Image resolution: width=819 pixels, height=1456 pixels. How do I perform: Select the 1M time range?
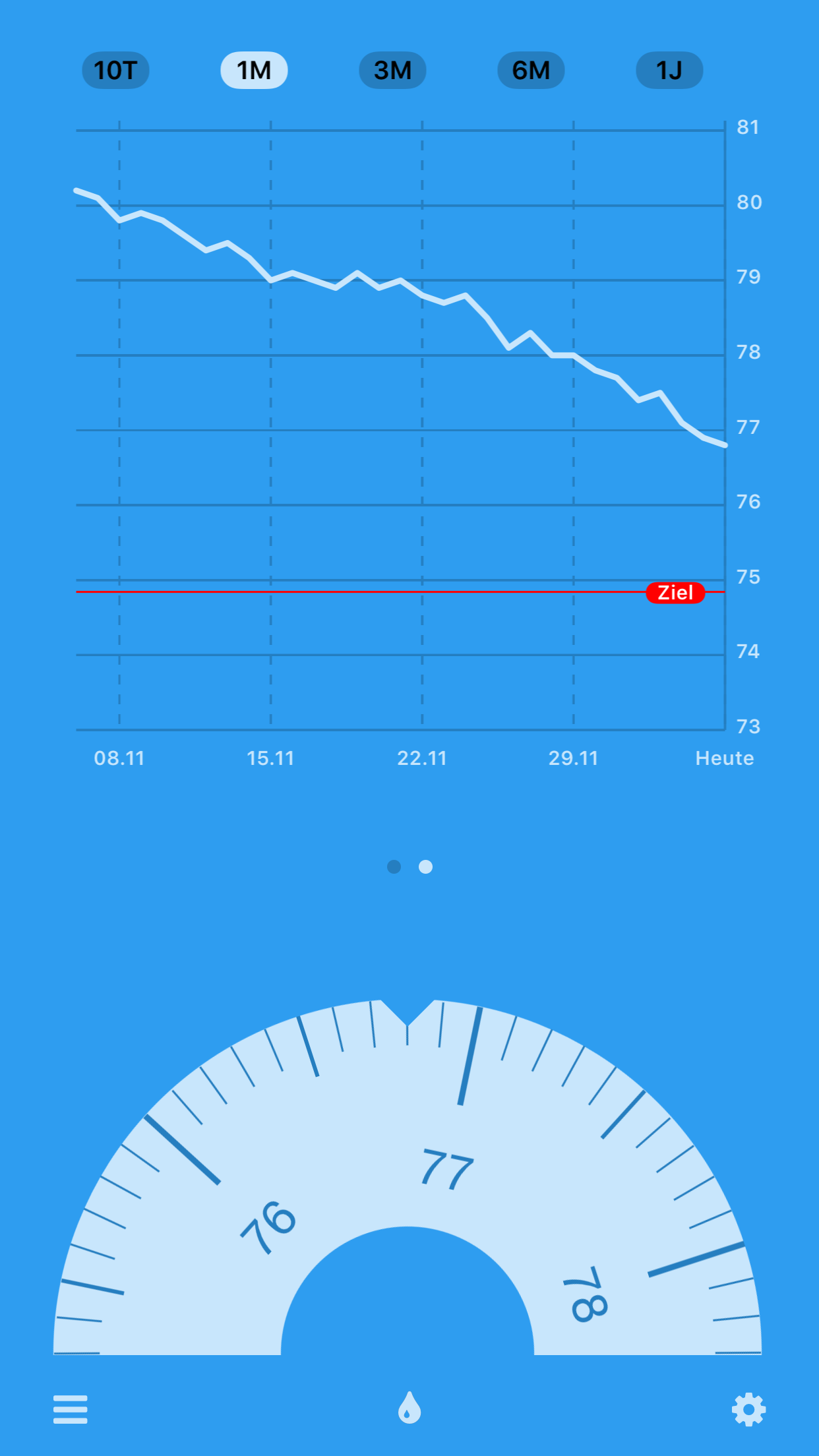point(254,71)
